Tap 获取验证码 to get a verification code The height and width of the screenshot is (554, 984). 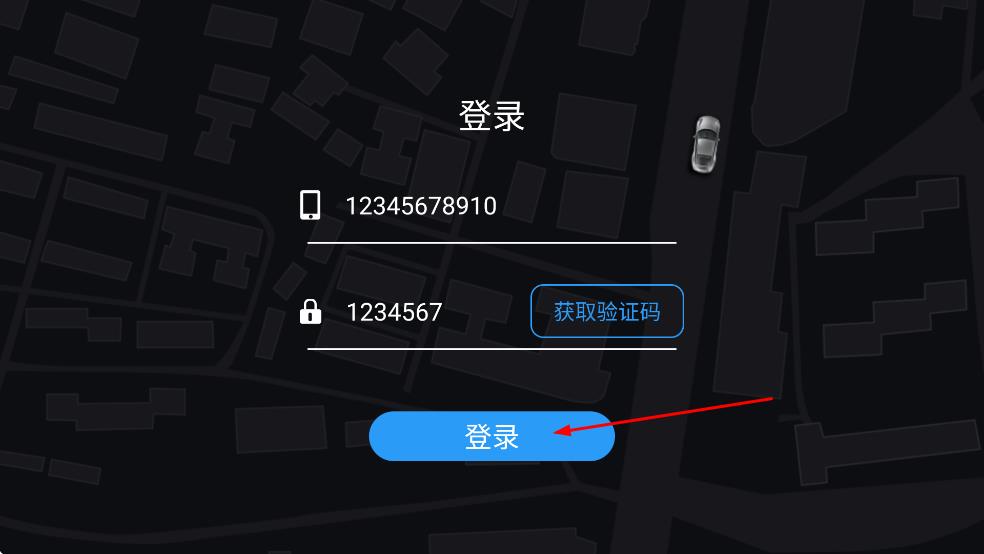click(607, 312)
